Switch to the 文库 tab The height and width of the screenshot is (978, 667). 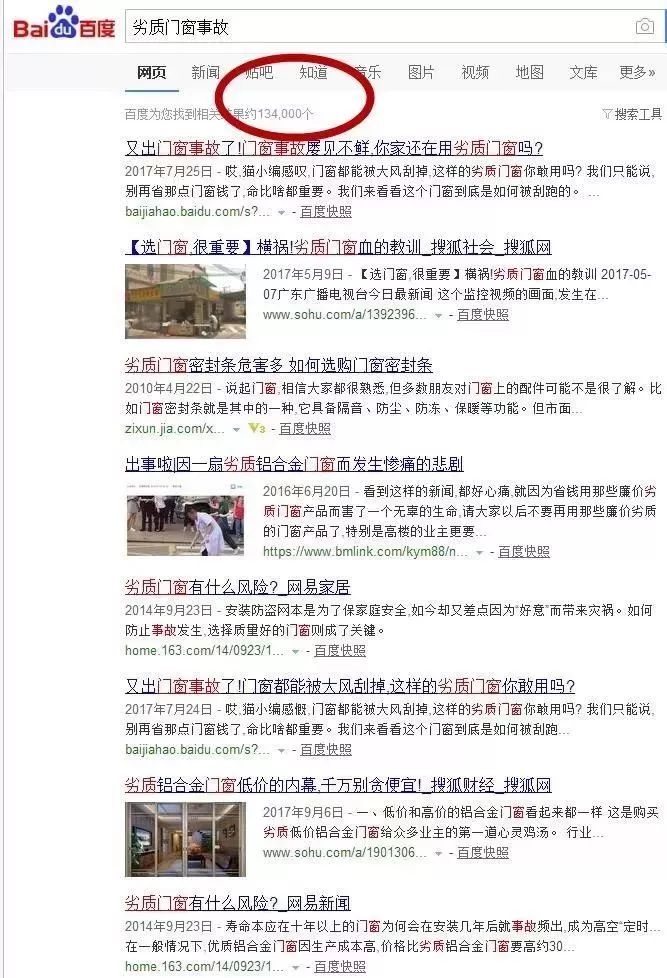[583, 72]
